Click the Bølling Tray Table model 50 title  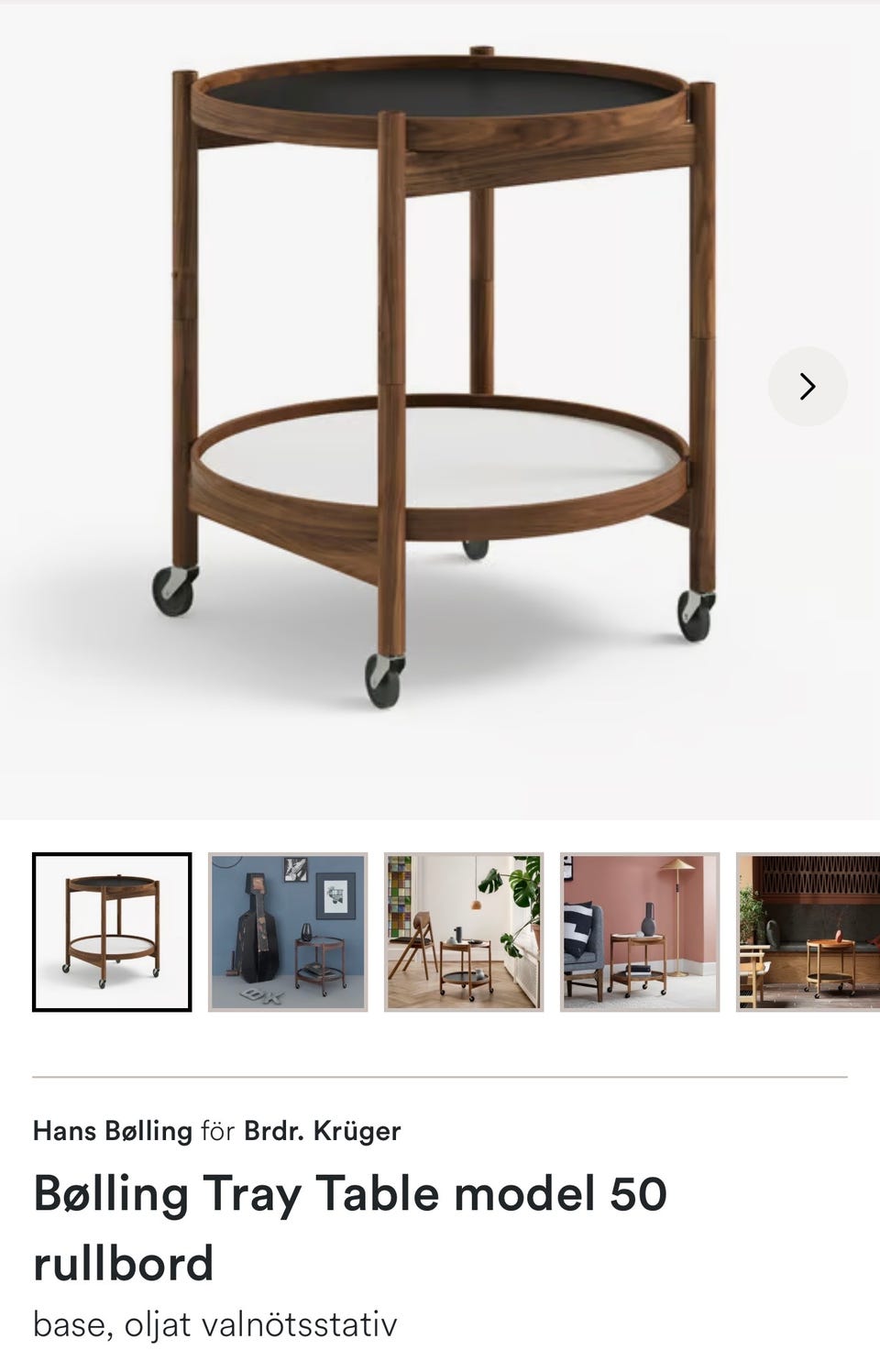tap(351, 1193)
